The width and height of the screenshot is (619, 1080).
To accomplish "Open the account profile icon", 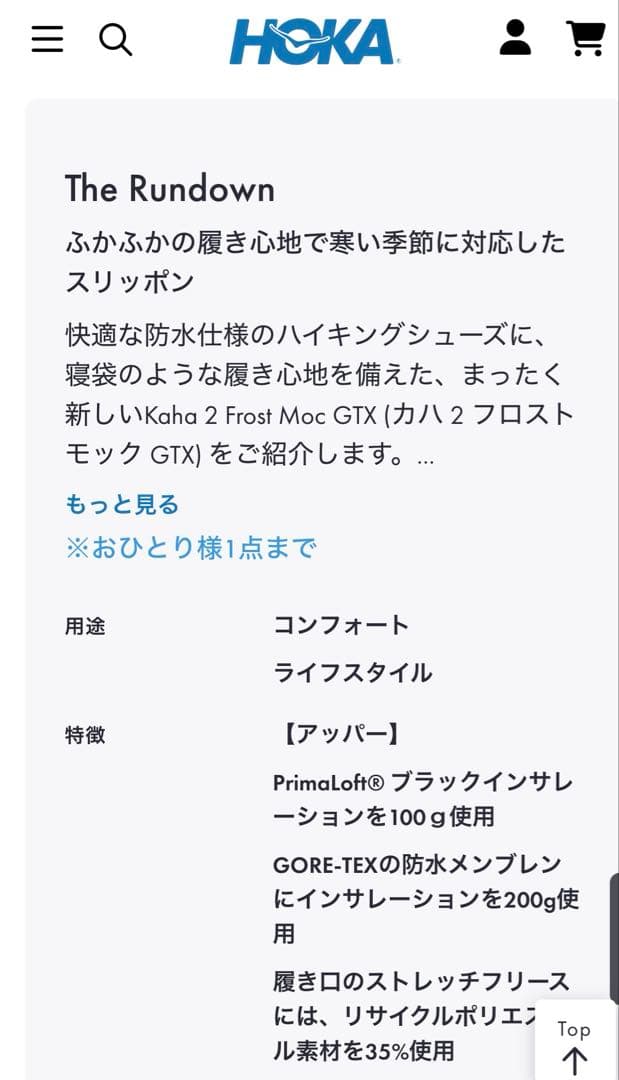I will [x=516, y=38].
